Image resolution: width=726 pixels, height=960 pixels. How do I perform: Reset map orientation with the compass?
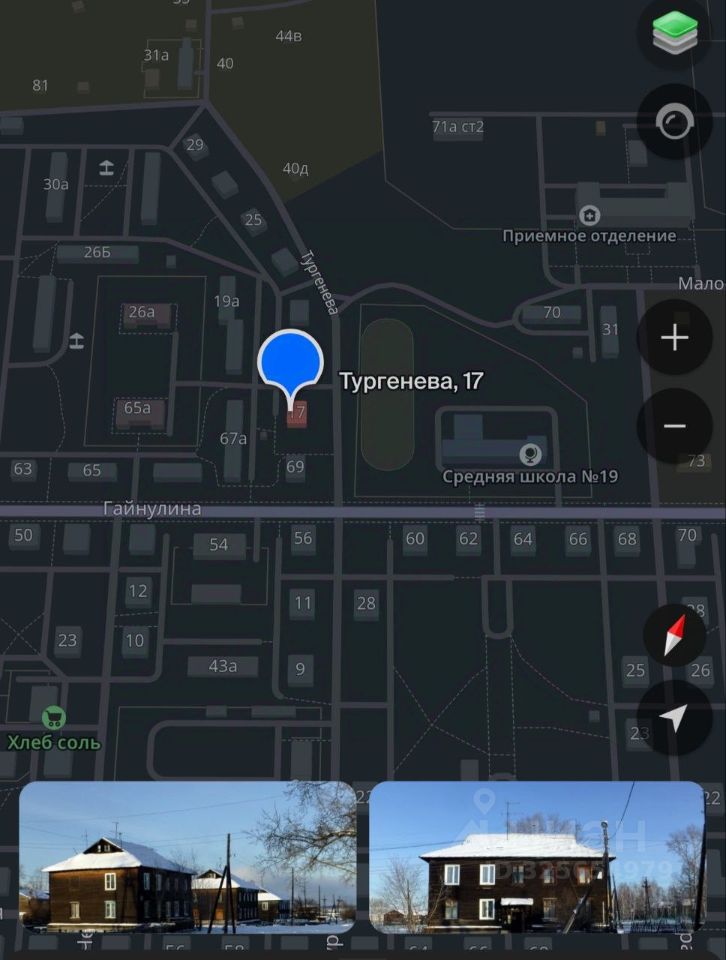[674, 635]
